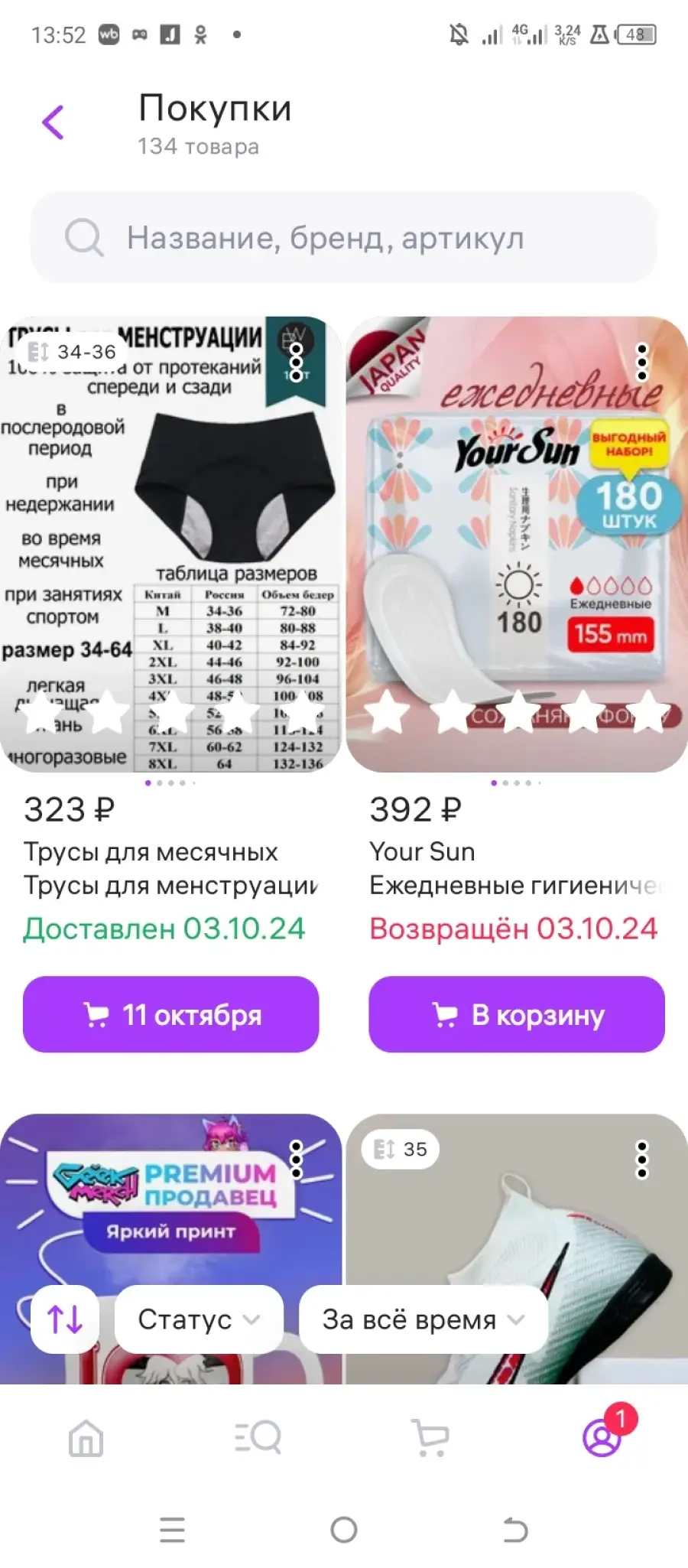This screenshot has width=688, height=1568.
Task: Open the profile tab with badge
Action: point(603,1436)
